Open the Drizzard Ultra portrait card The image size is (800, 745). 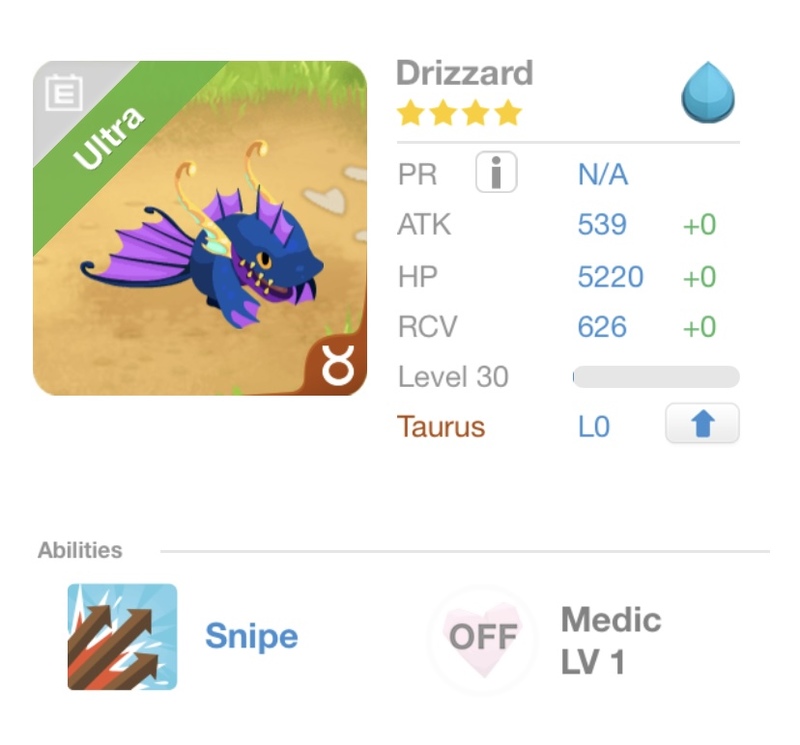pyautogui.click(x=200, y=228)
